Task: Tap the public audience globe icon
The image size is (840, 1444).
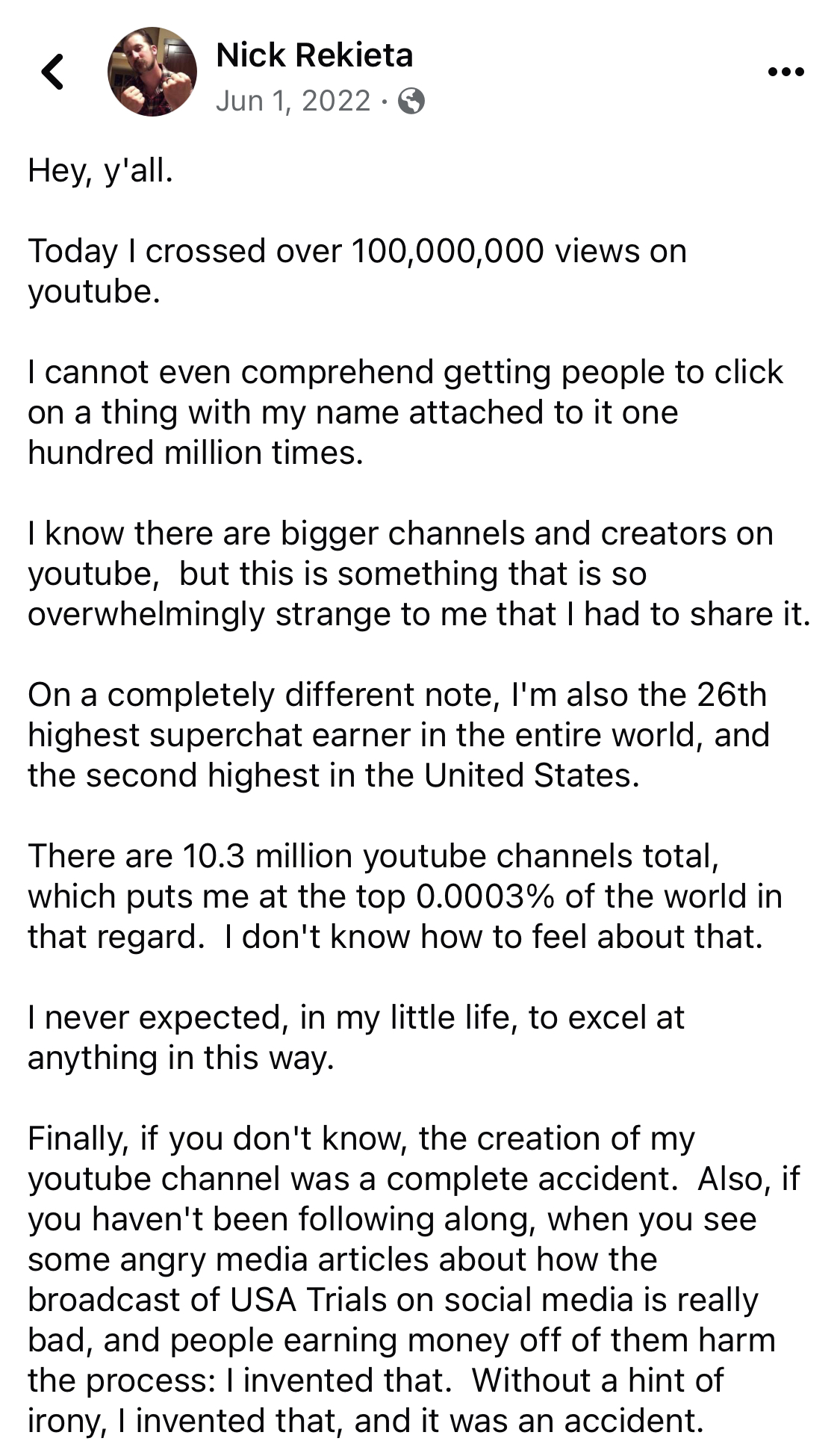Action: point(411,101)
